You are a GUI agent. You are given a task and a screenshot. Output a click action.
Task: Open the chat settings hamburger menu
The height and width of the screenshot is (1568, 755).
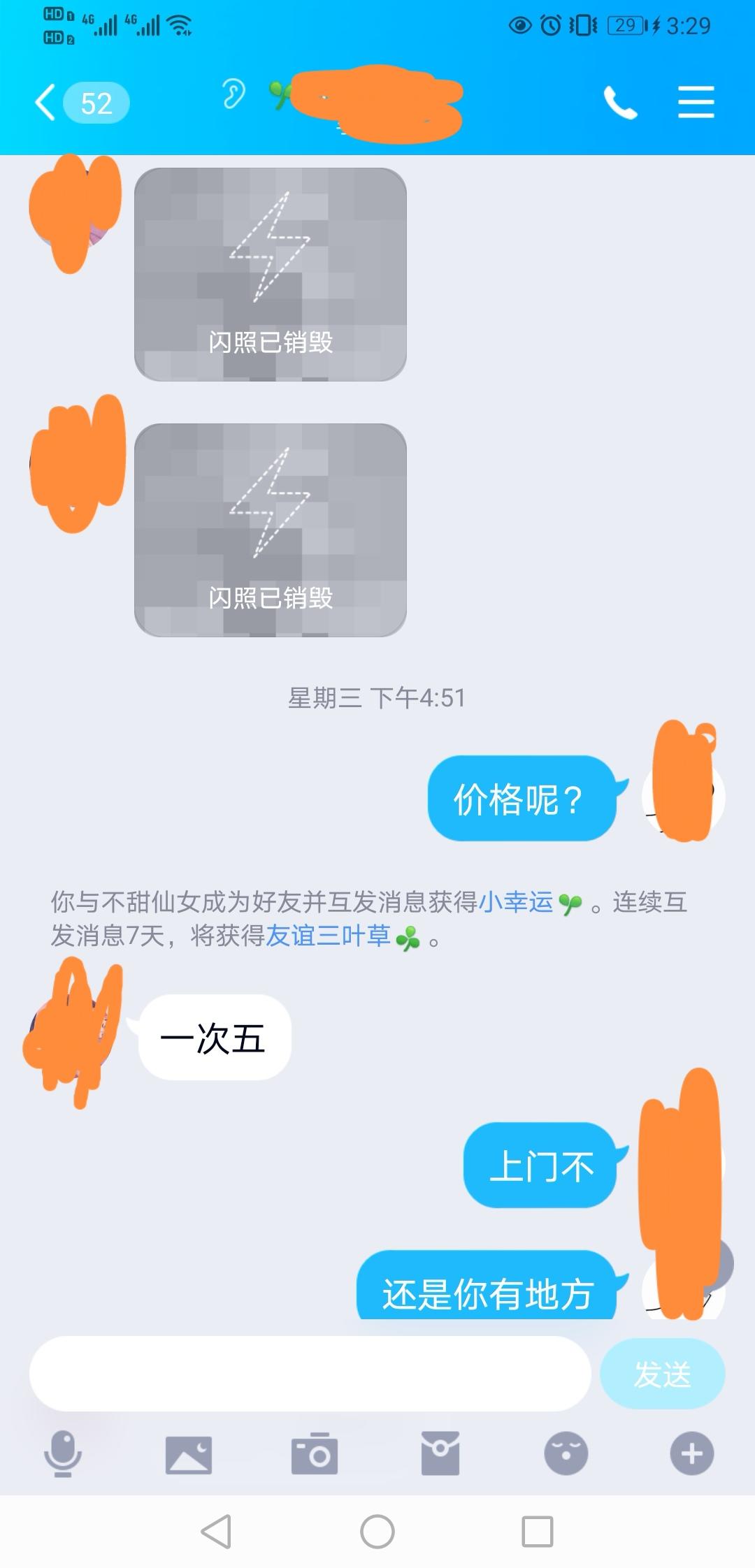point(696,100)
